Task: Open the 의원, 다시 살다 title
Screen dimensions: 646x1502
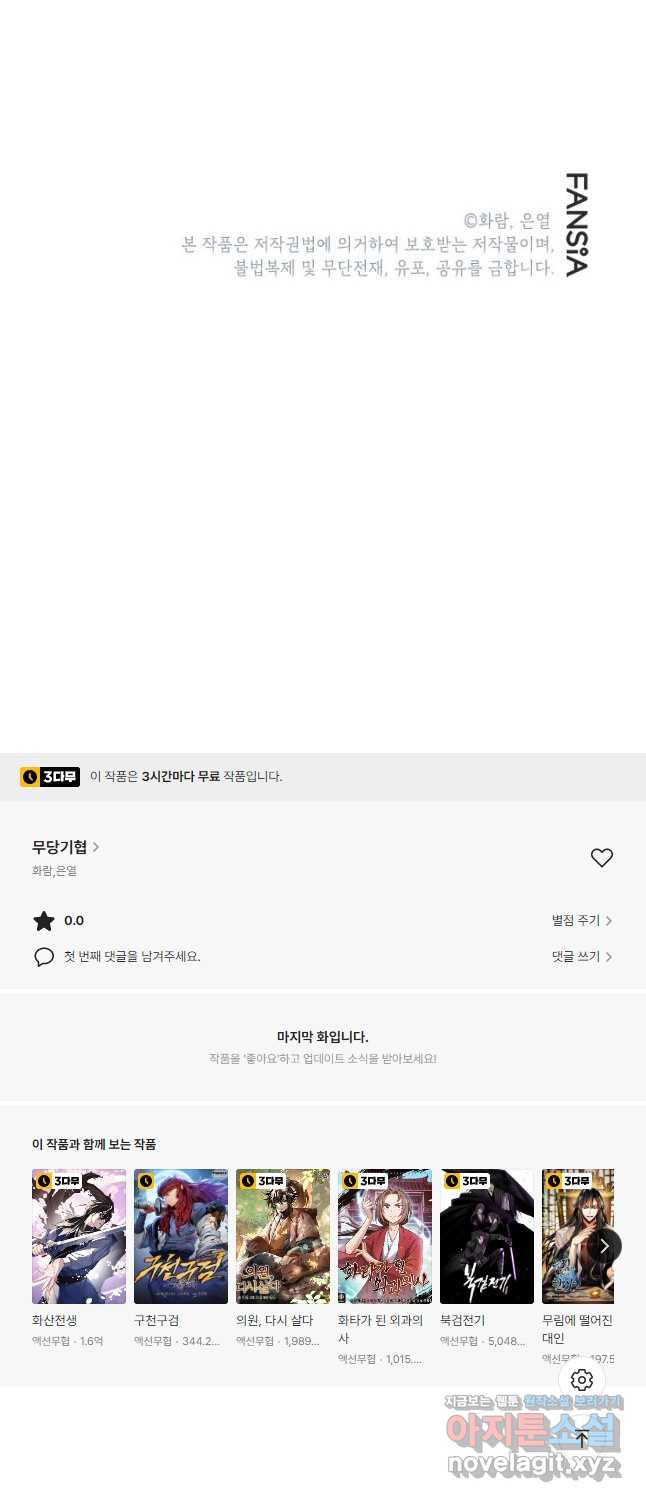Action: pyautogui.click(x=283, y=1237)
